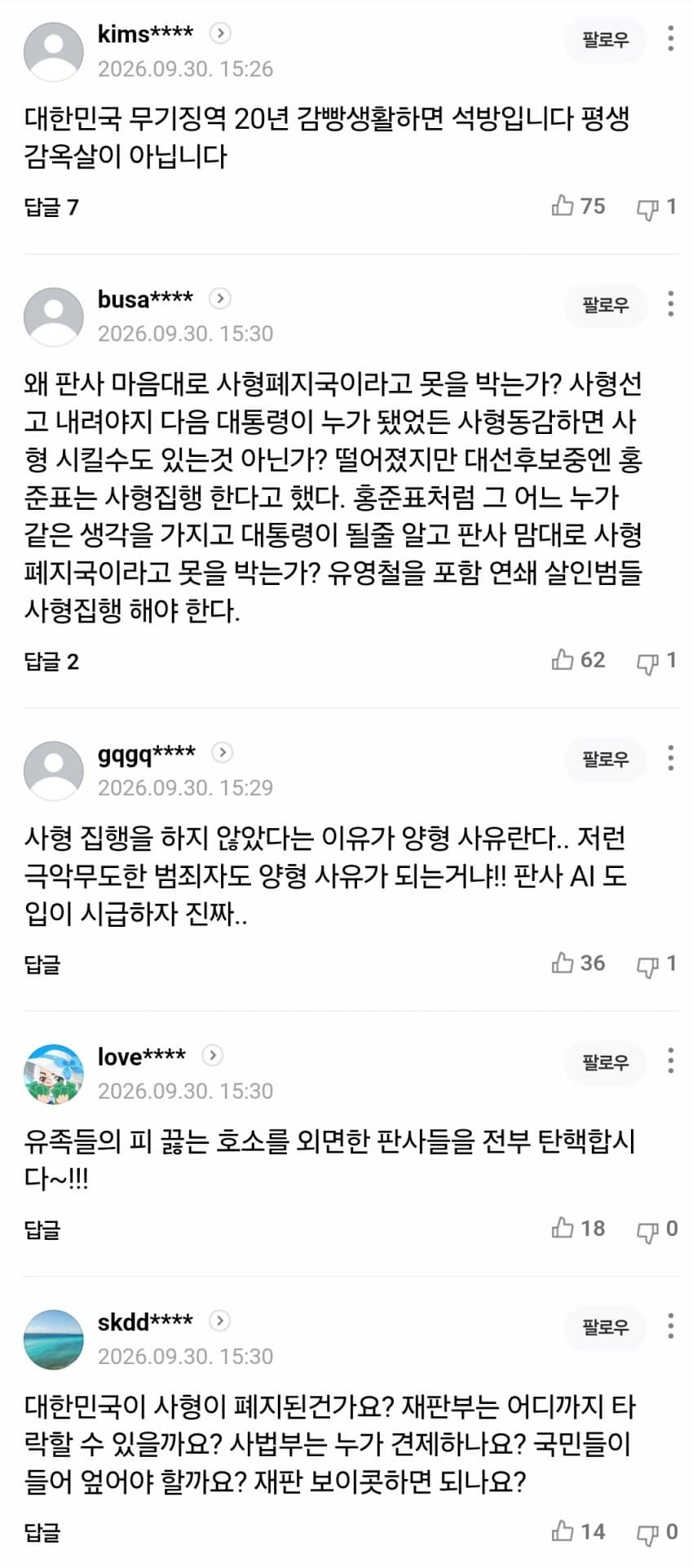Open gqgq**** profile arrow
693x1568 pixels.
coord(222,752)
